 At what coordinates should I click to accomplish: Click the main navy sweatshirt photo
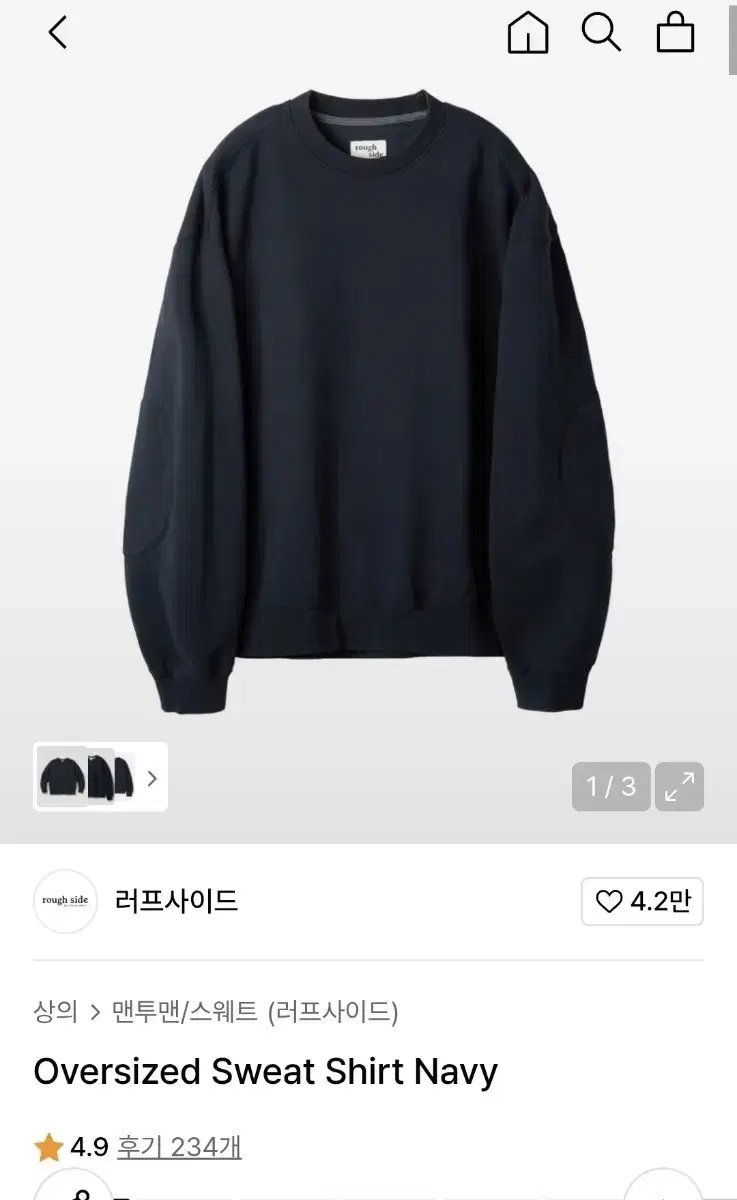tap(368, 400)
